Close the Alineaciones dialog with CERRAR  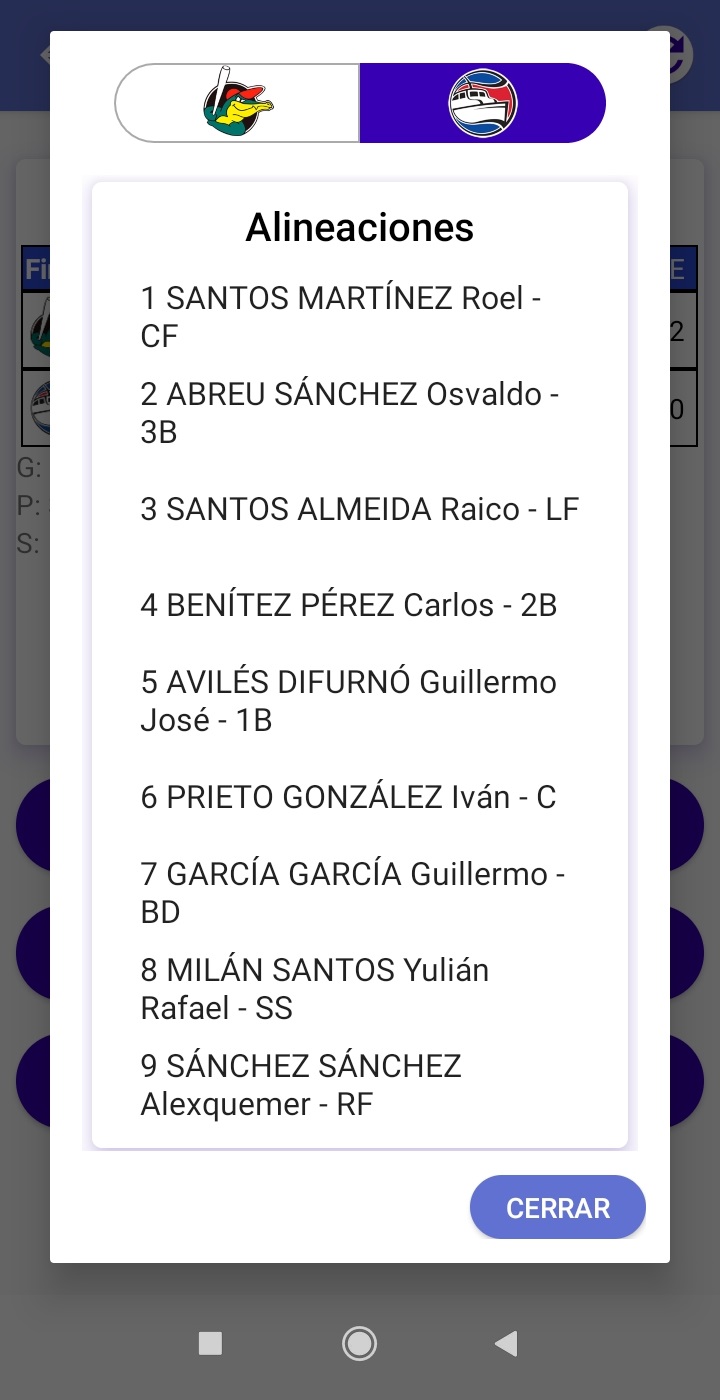click(x=557, y=1207)
